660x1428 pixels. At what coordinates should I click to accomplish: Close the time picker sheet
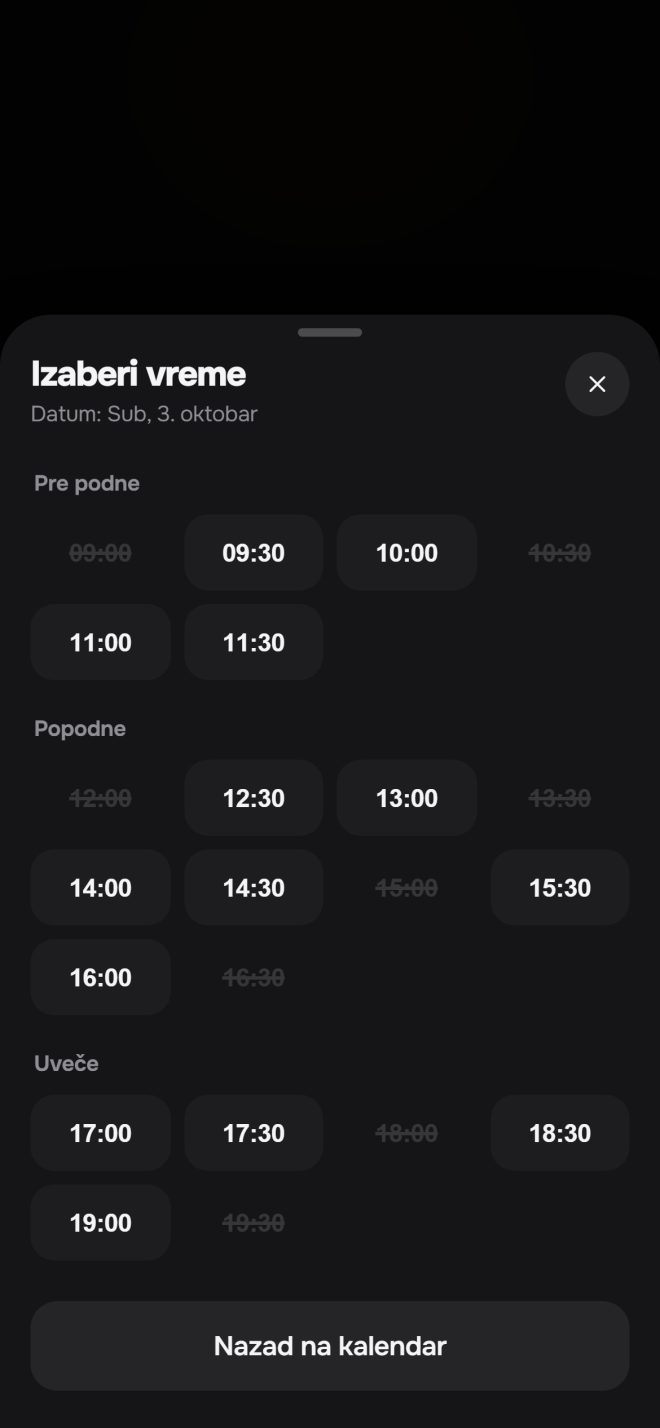[597, 384]
